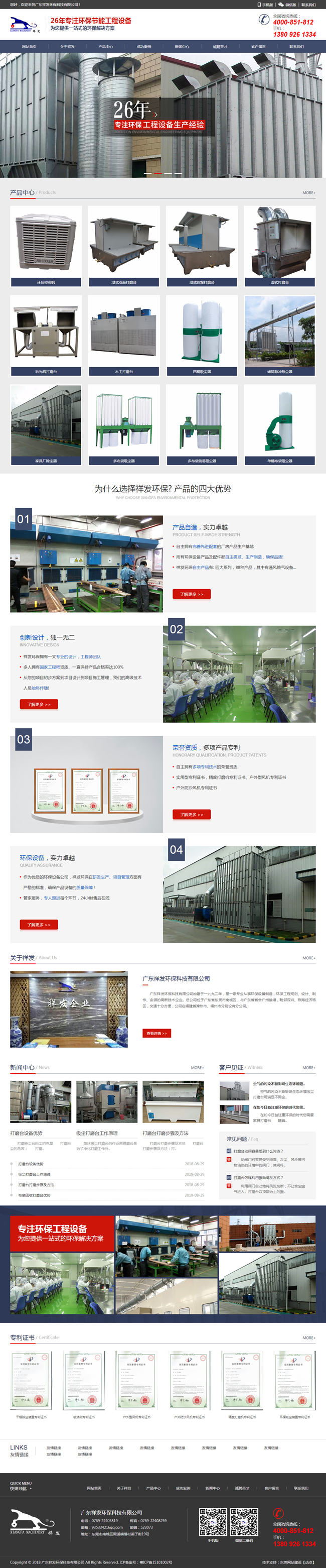This screenshot has width=326, height=1568.
Task: Open 网站首页 in the top menu
Action: (29, 47)
